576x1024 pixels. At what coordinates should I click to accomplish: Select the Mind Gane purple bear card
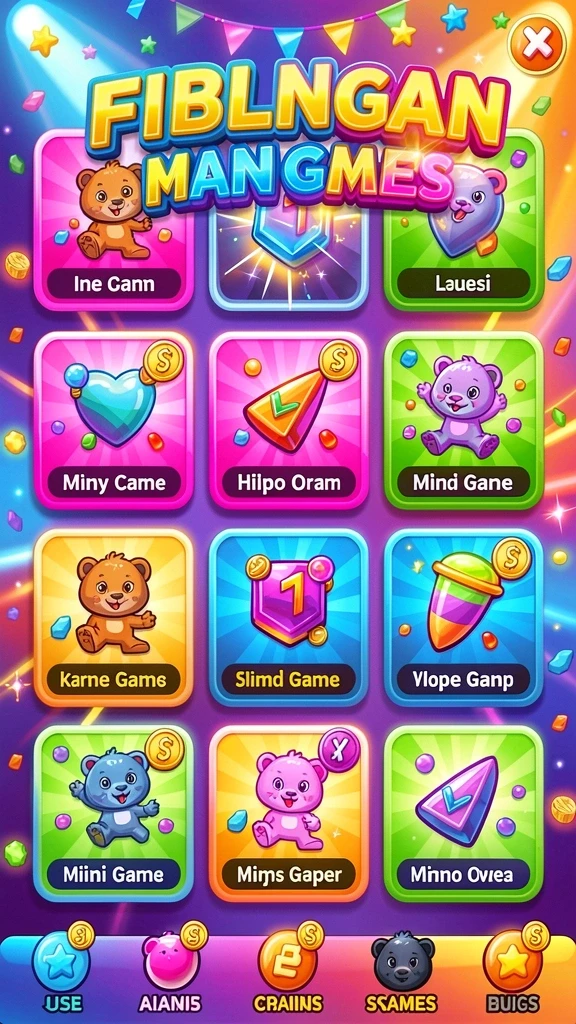coord(464,421)
